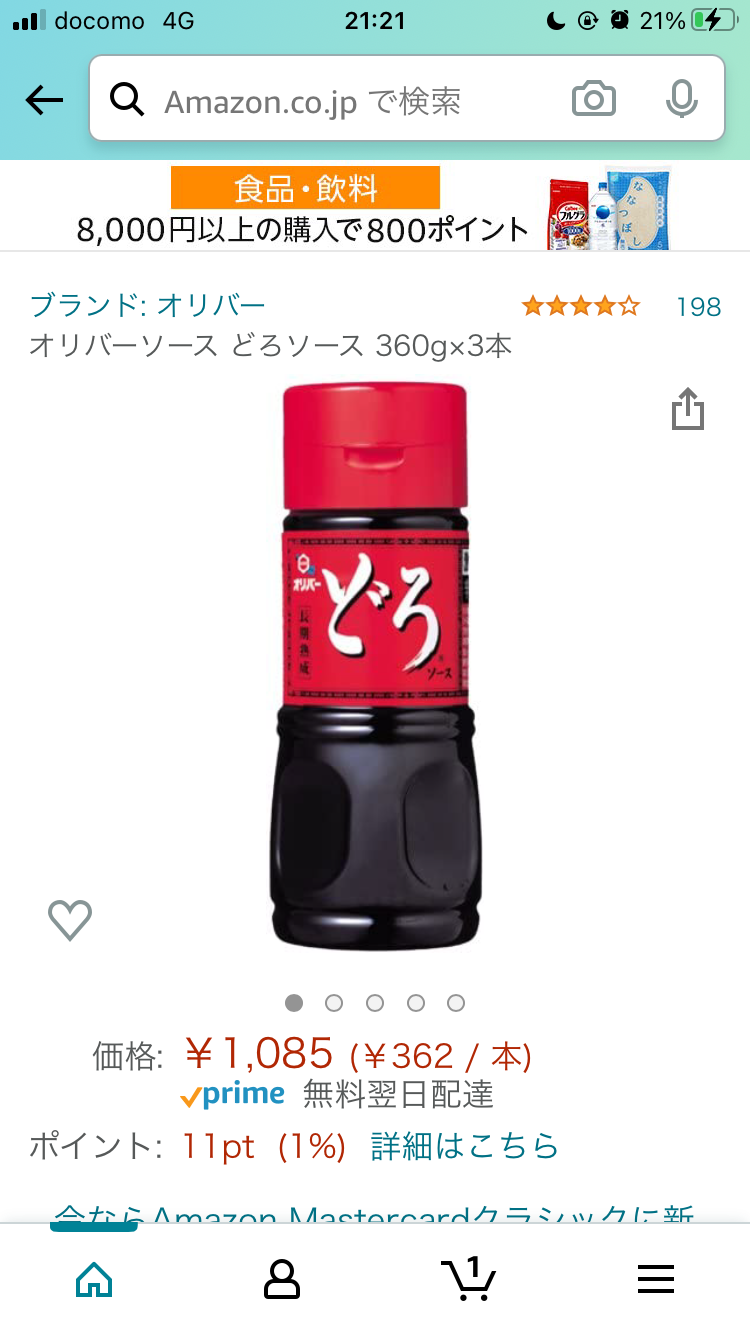Screen dimensions: 750x1334
Task: Start voice search with microphone
Action: tap(681, 100)
